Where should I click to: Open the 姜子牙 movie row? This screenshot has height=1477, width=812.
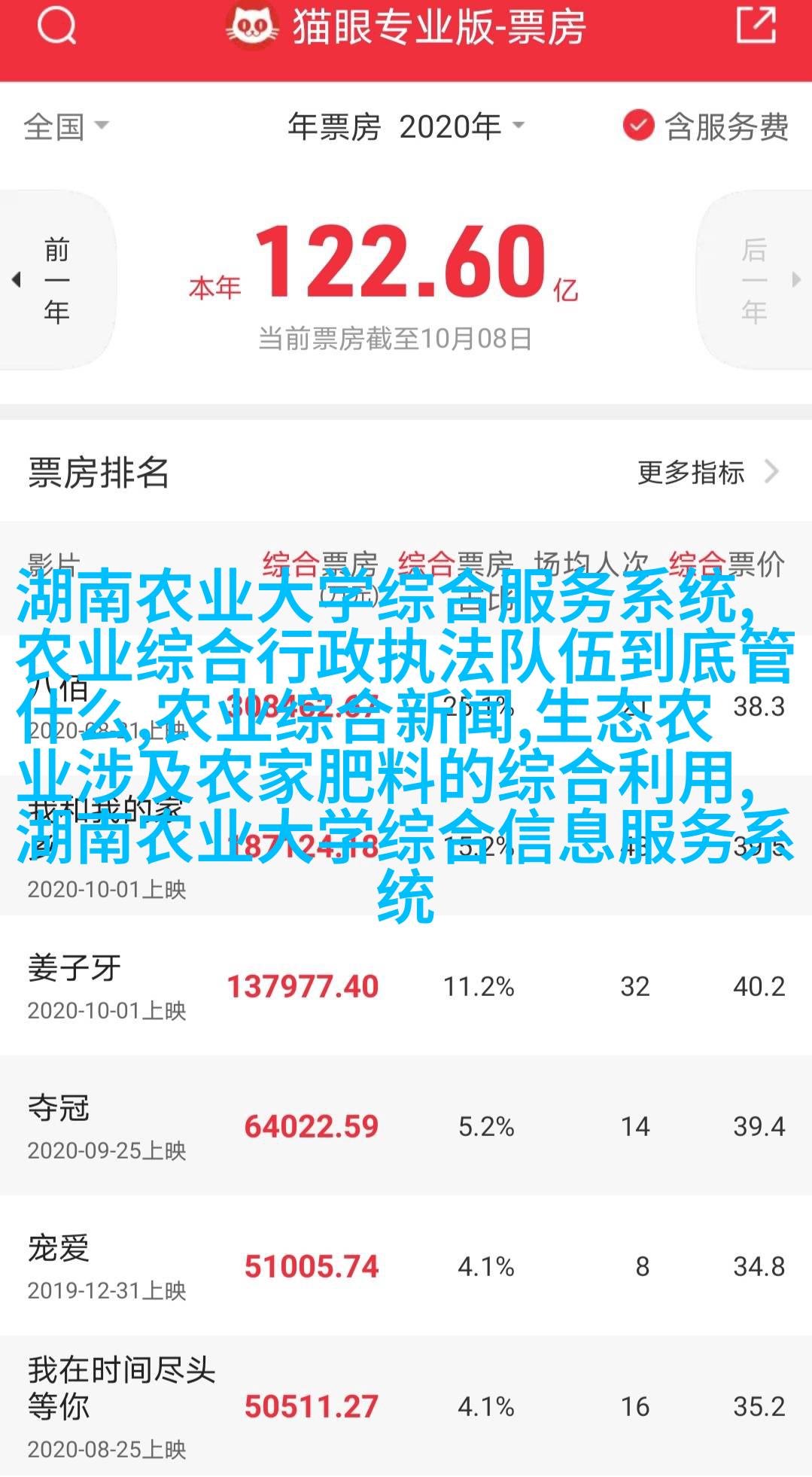pyautogui.click(x=406, y=985)
